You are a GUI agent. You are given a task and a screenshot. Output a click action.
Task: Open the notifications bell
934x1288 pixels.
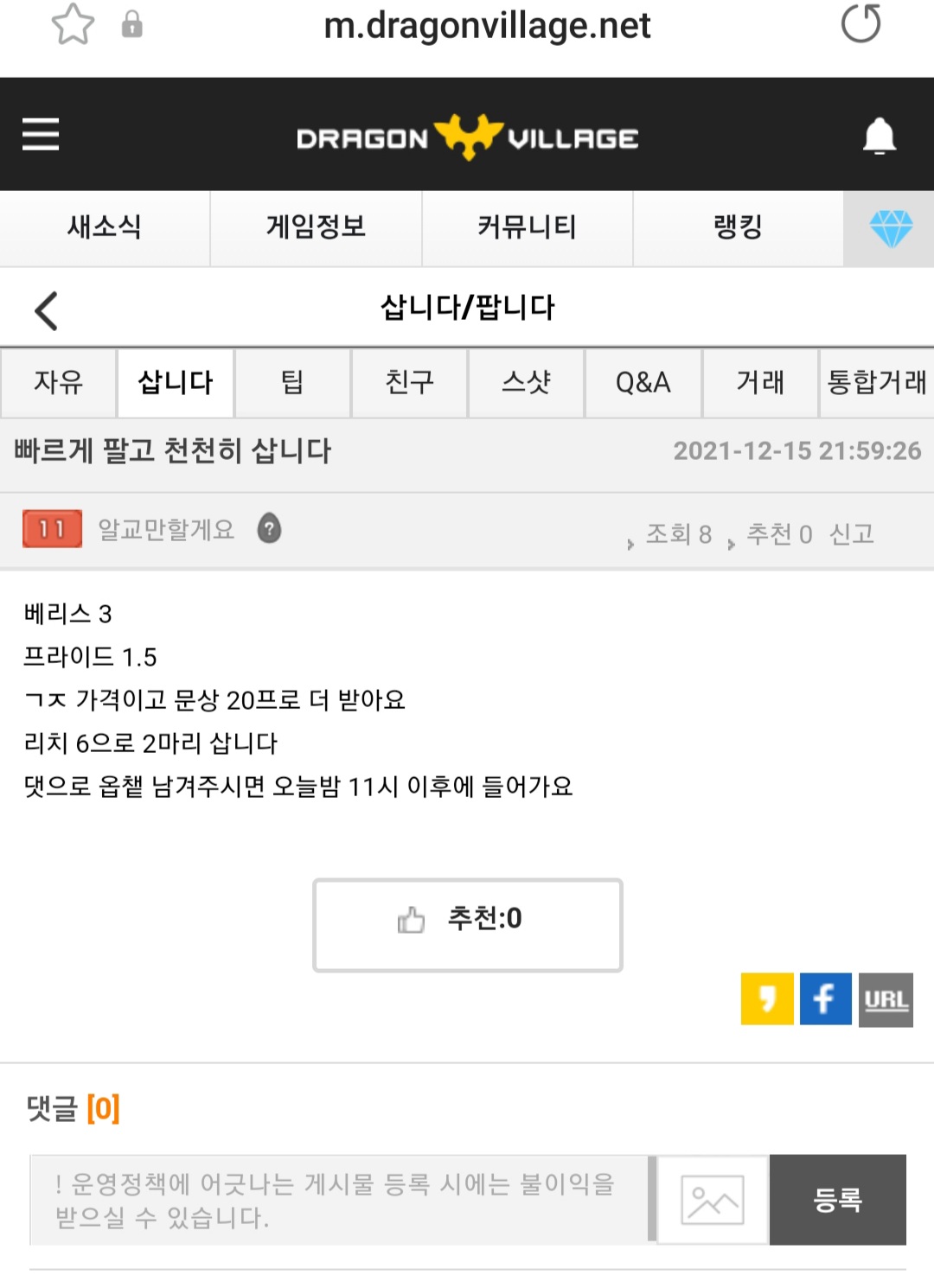click(x=879, y=136)
